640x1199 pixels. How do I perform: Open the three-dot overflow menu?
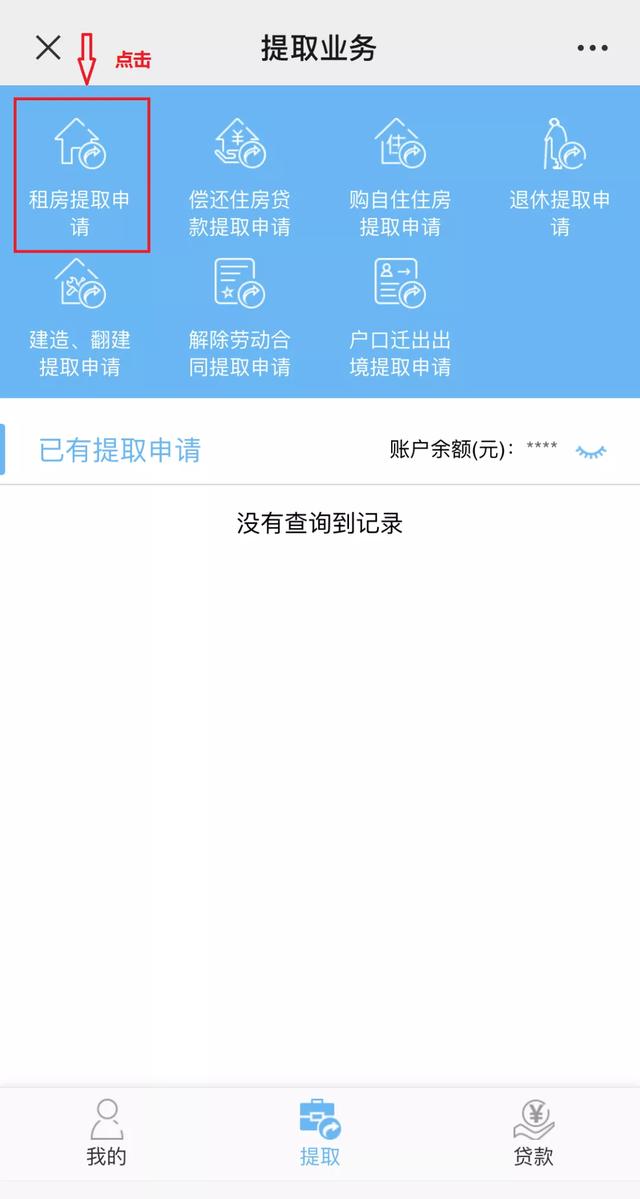coord(592,48)
